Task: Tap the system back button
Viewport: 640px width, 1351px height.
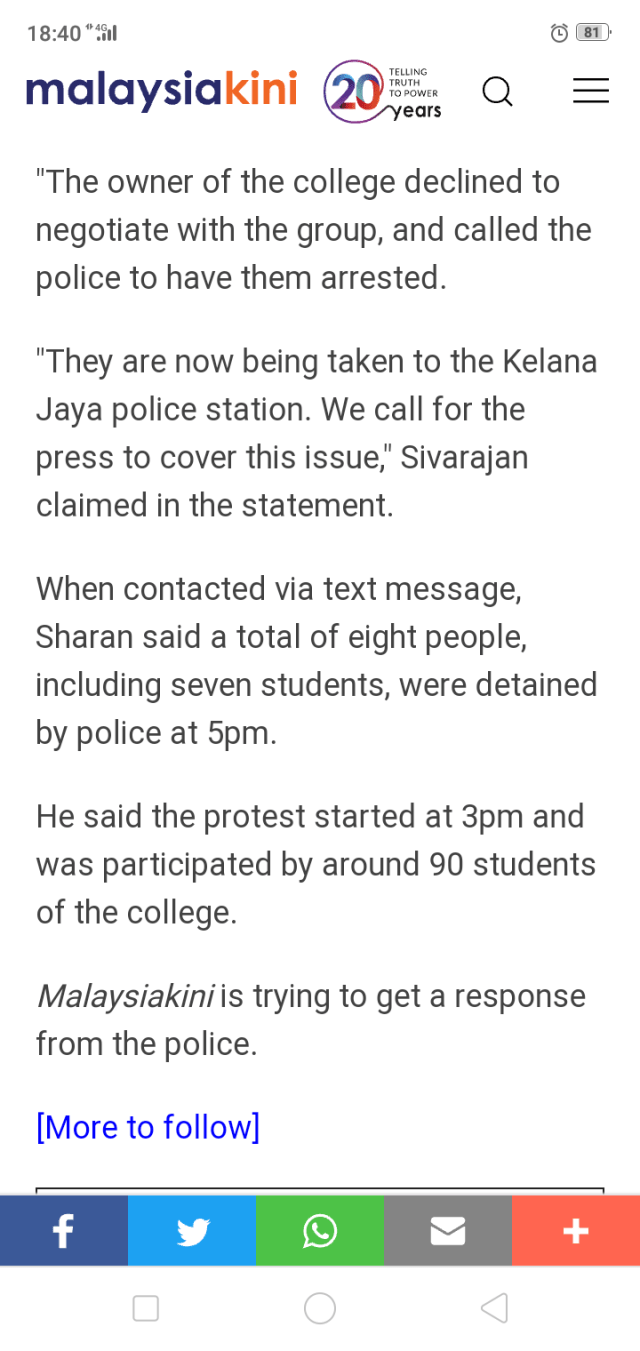Action: coord(494,1308)
